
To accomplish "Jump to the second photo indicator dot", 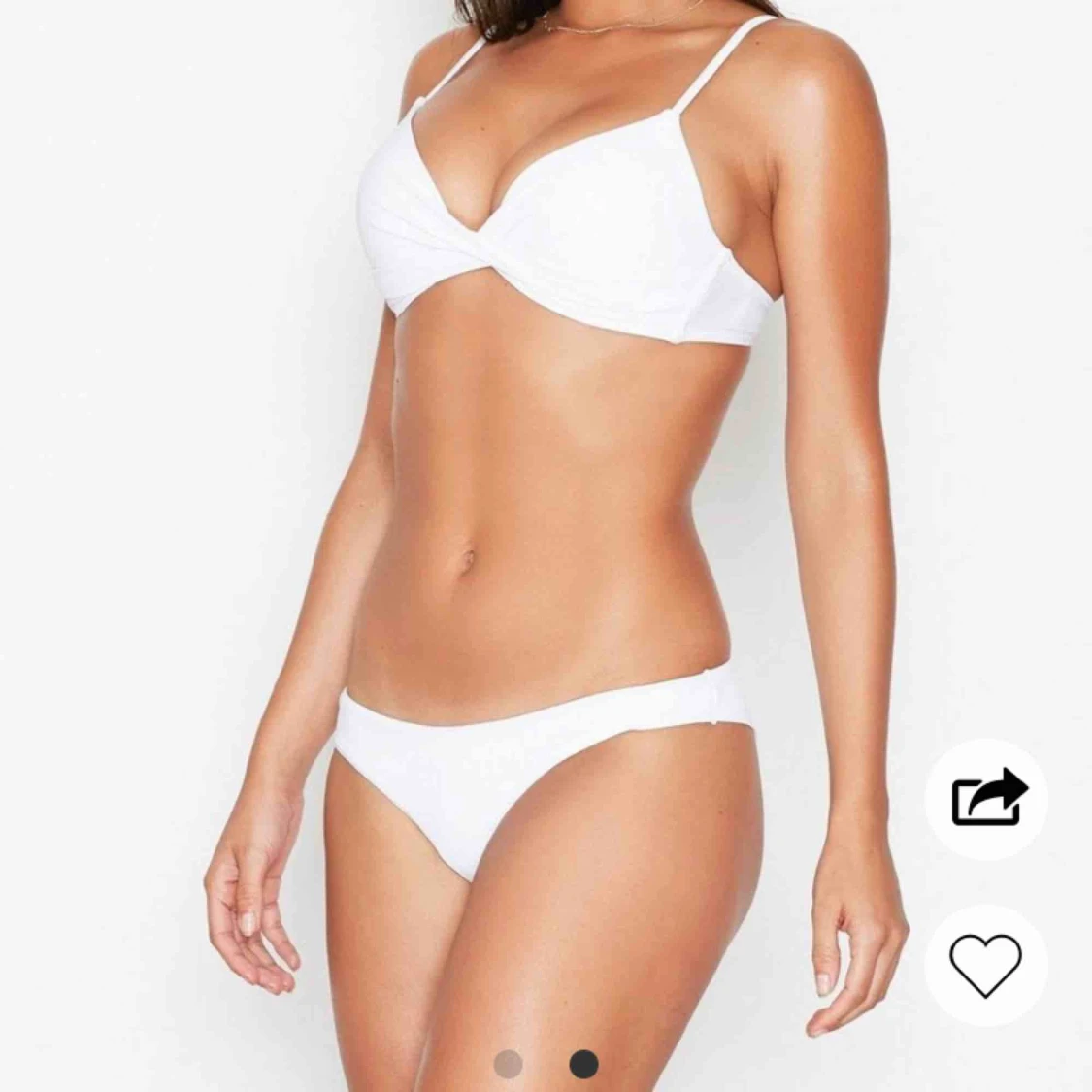I will pyautogui.click(x=583, y=1064).
